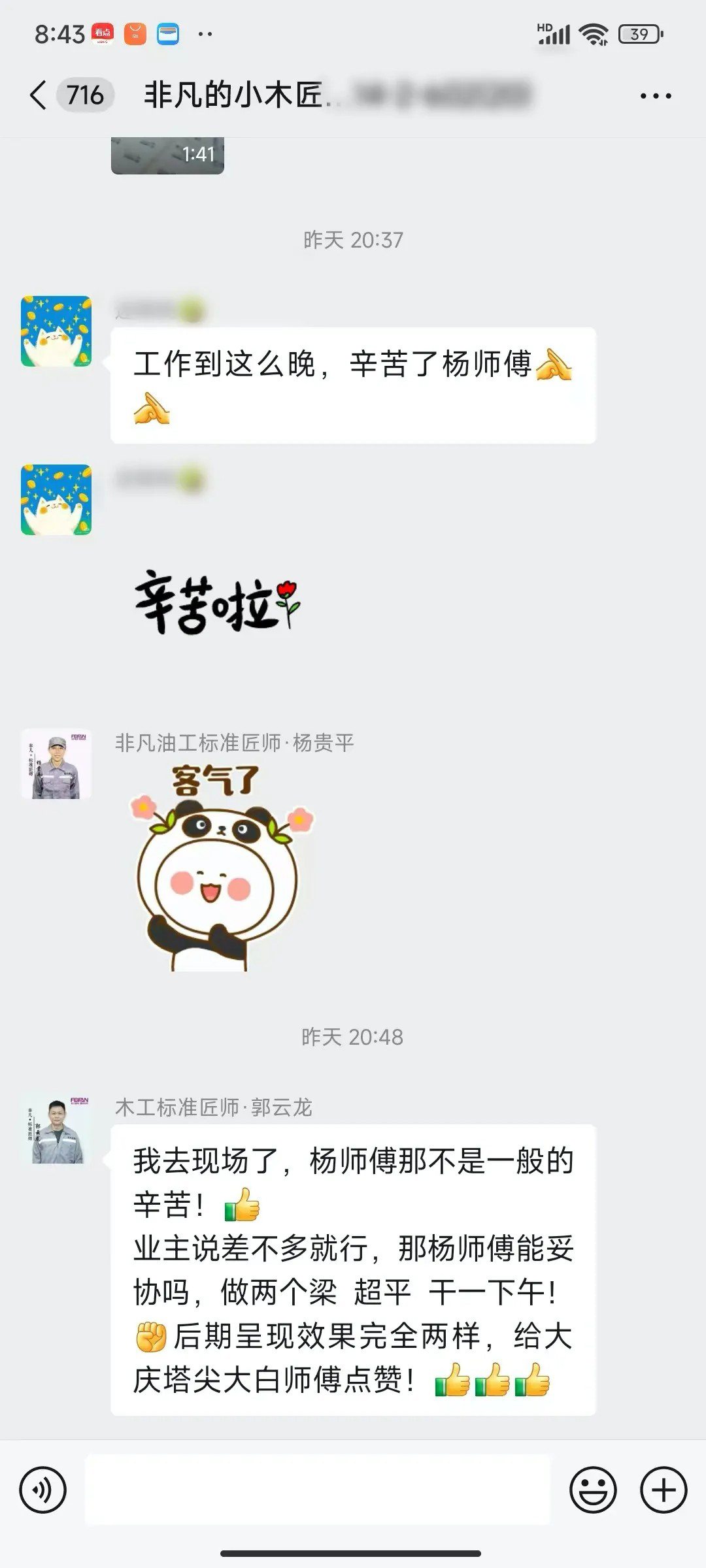Open avatar beside 工作到这么晚 message
Screen dimensions: 706x1568
(56, 331)
